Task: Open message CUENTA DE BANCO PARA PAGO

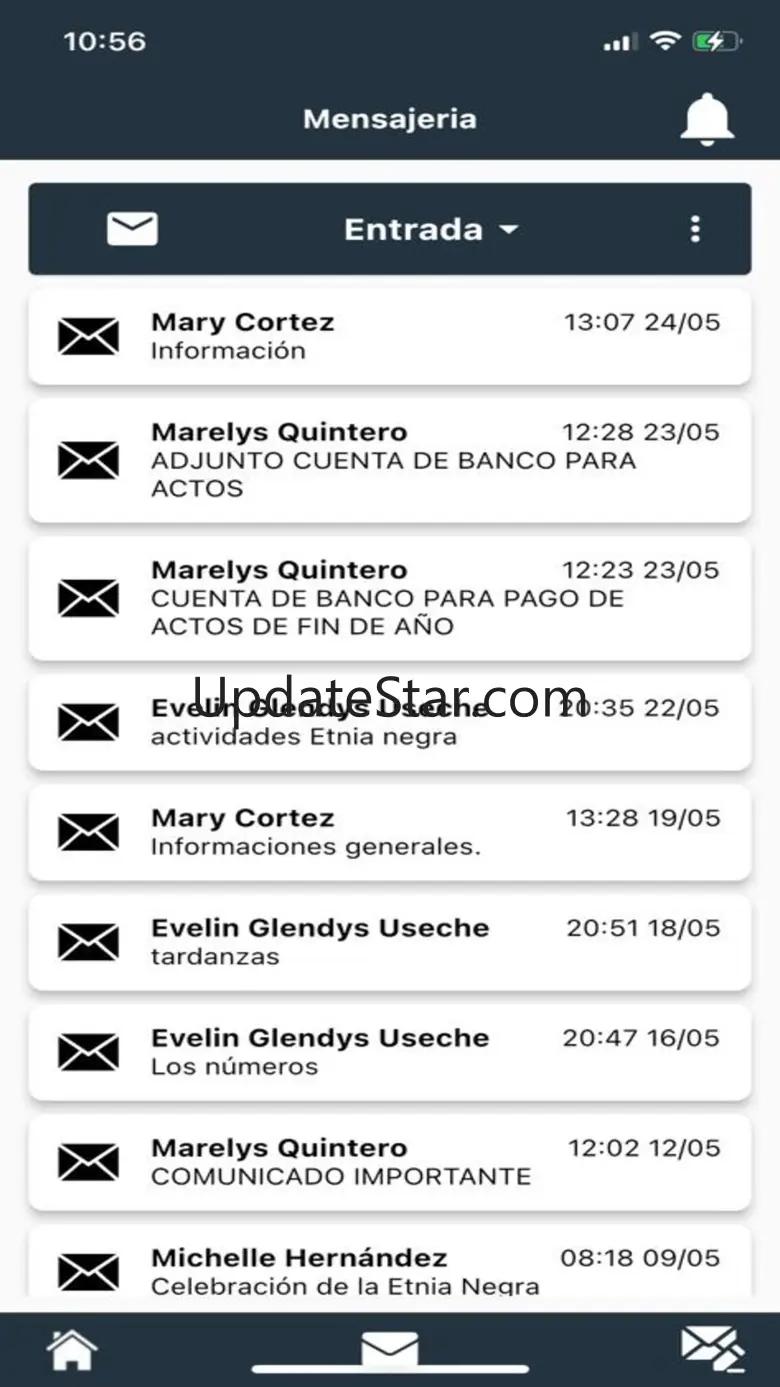Action: coord(390,598)
